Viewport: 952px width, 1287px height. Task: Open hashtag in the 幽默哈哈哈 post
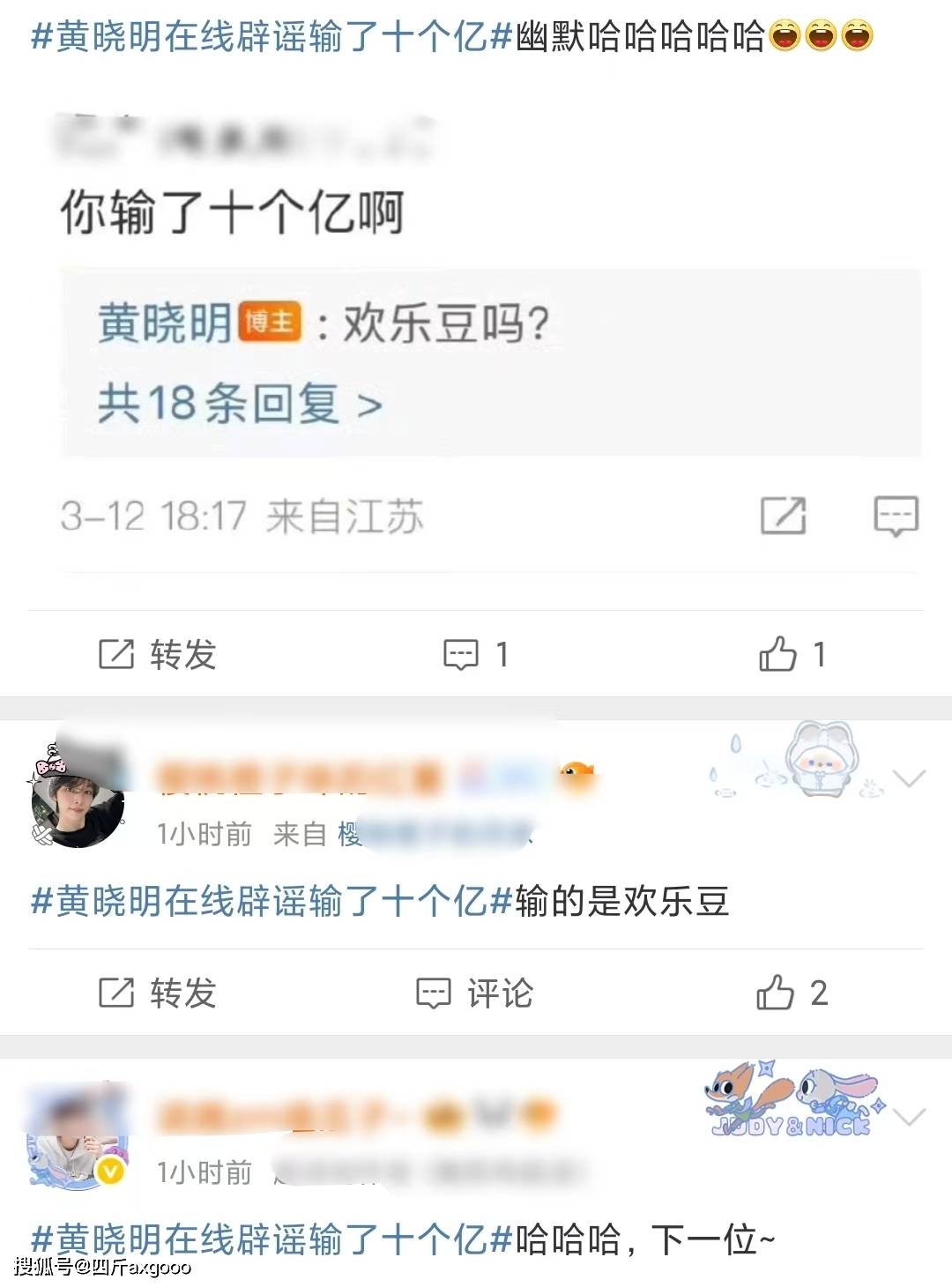click(x=271, y=37)
